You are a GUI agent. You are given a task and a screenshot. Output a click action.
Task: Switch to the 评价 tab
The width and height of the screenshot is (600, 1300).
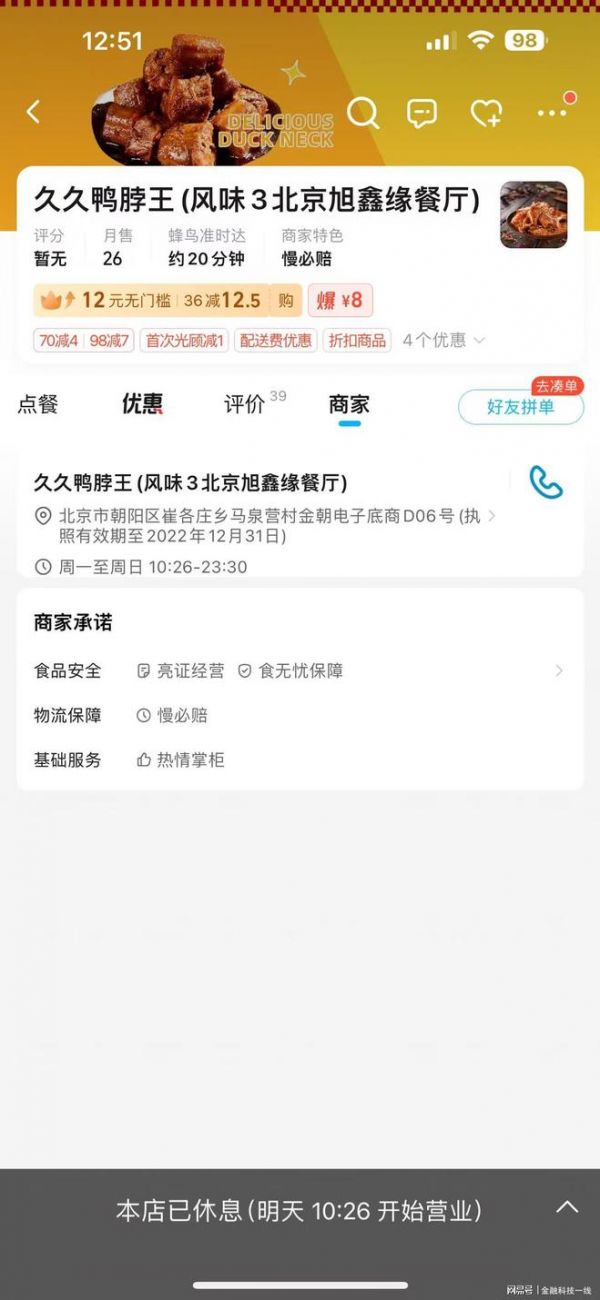point(245,404)
